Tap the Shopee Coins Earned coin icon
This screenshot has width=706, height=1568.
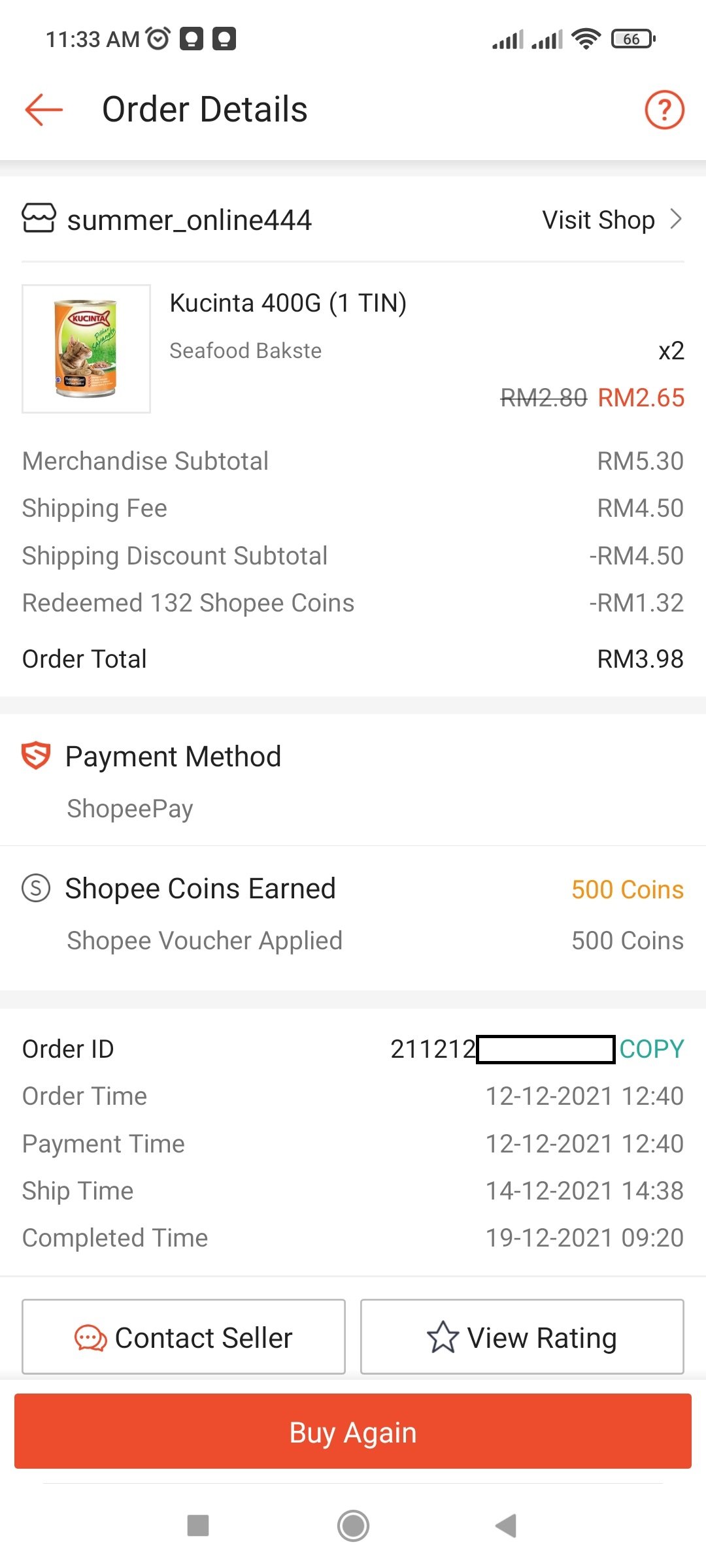click(x=36, y=889)
